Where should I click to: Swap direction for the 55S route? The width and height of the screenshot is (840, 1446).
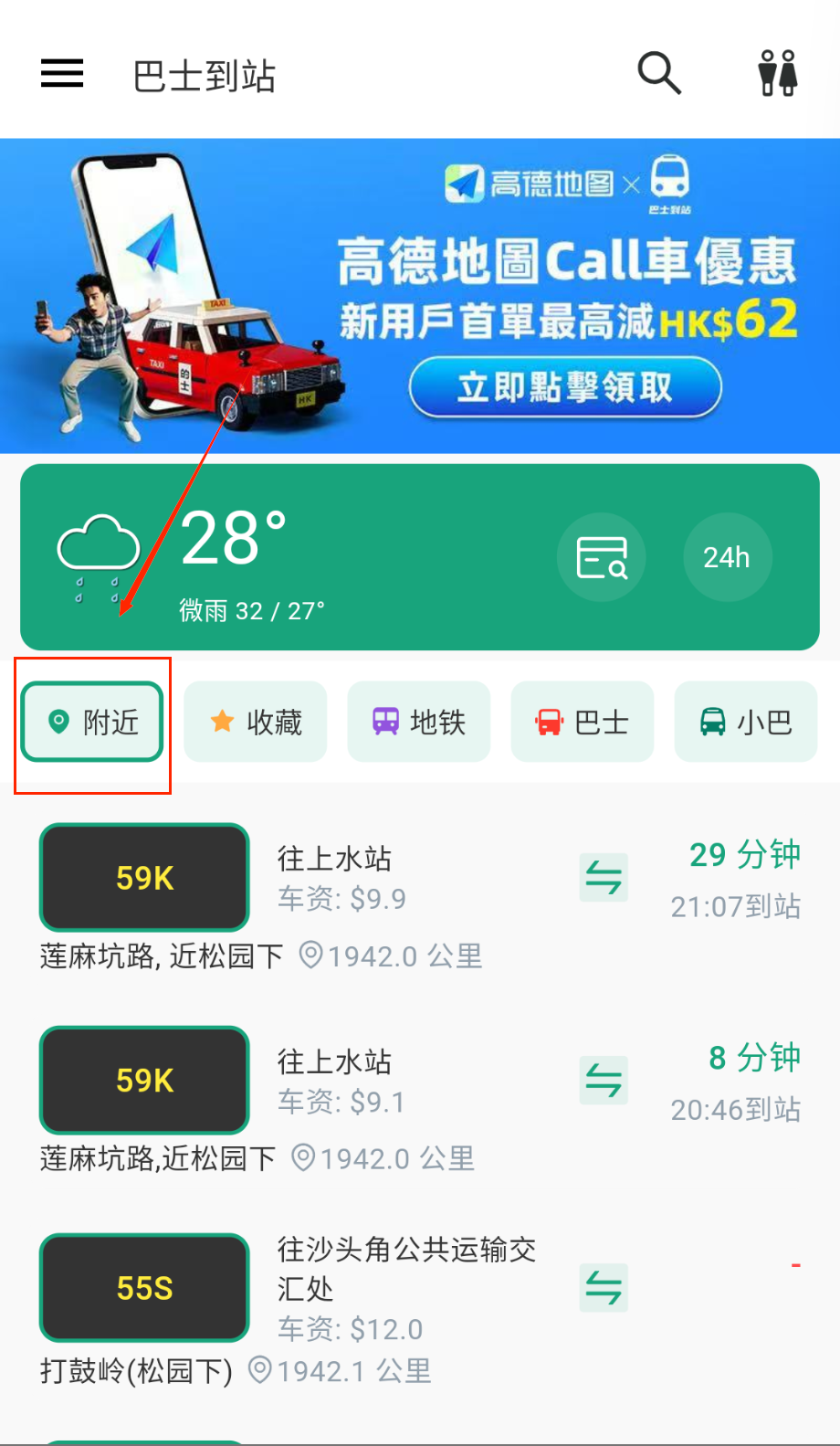[604, 1288]
